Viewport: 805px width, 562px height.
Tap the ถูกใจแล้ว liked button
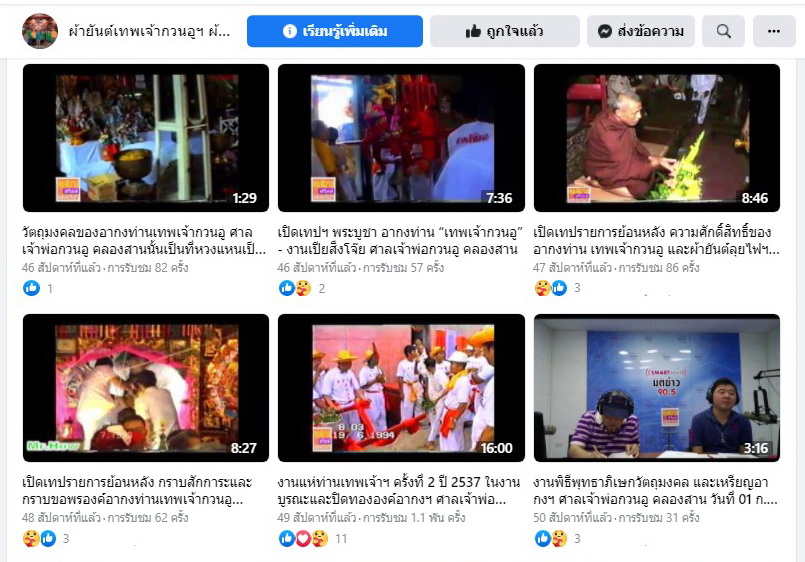click(504, 31)
